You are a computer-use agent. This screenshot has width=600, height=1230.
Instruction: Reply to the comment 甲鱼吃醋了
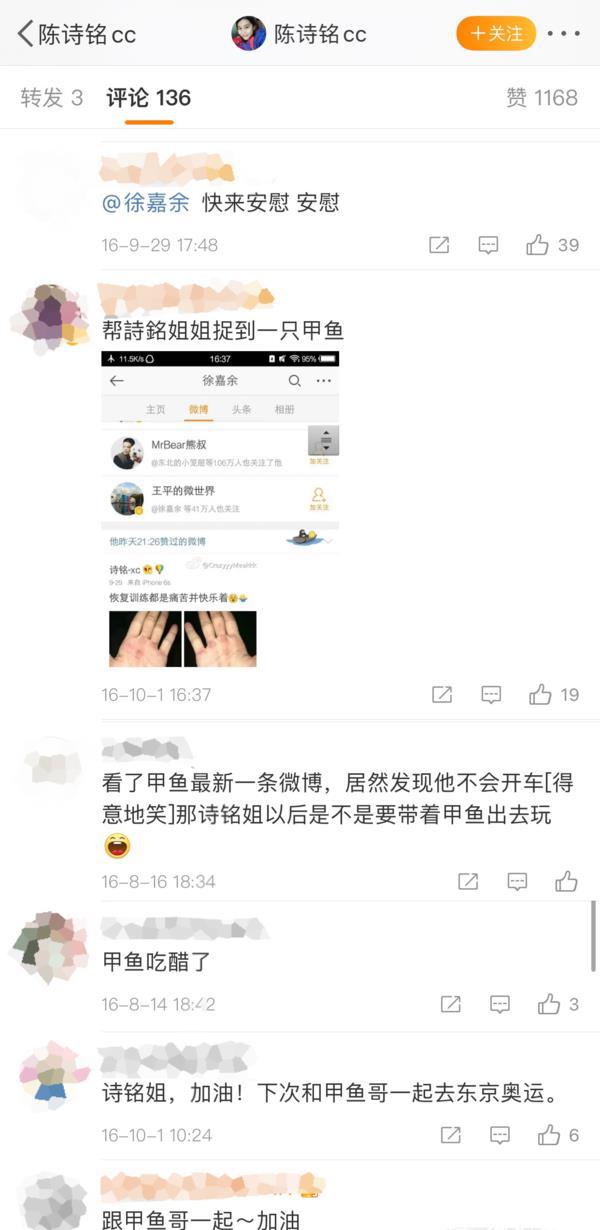500,1004
